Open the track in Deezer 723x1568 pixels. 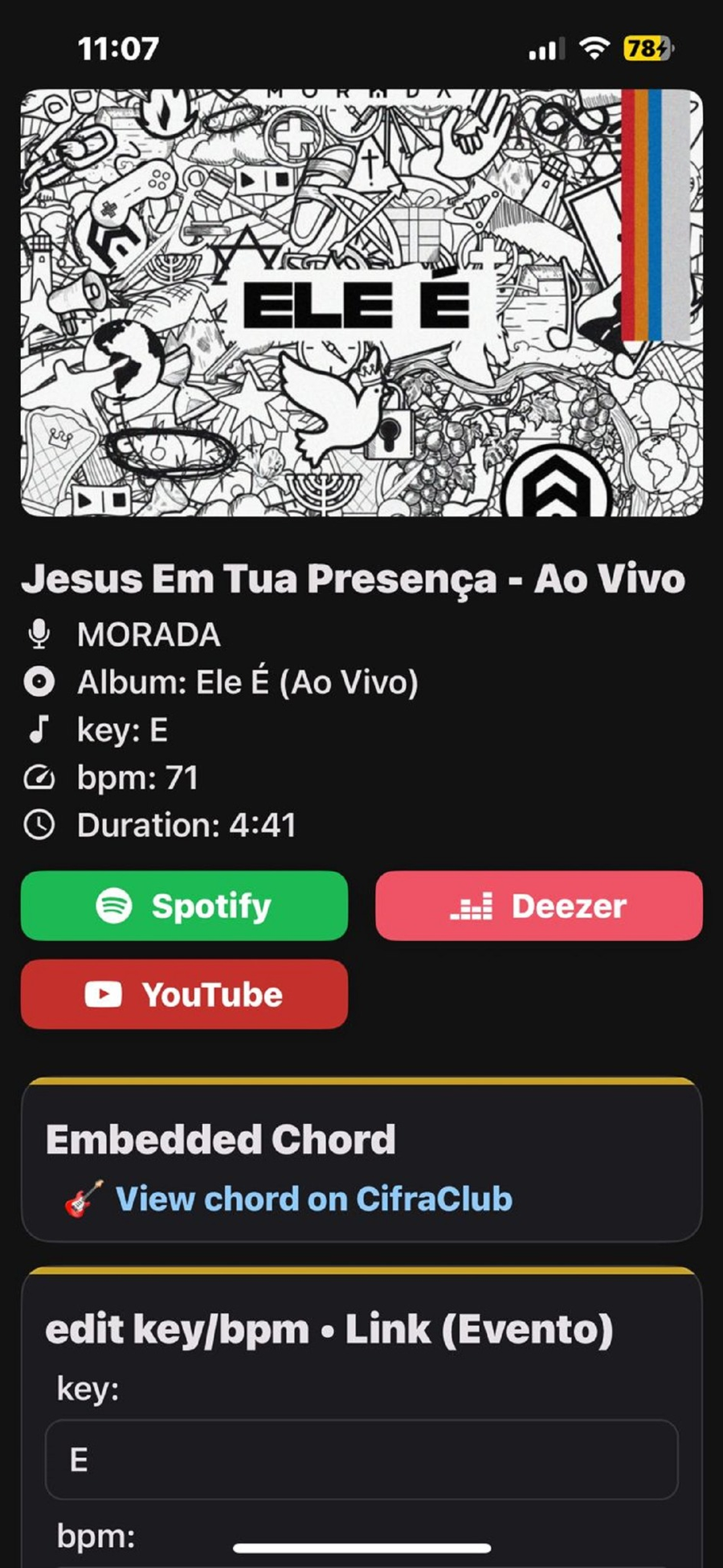540,906
